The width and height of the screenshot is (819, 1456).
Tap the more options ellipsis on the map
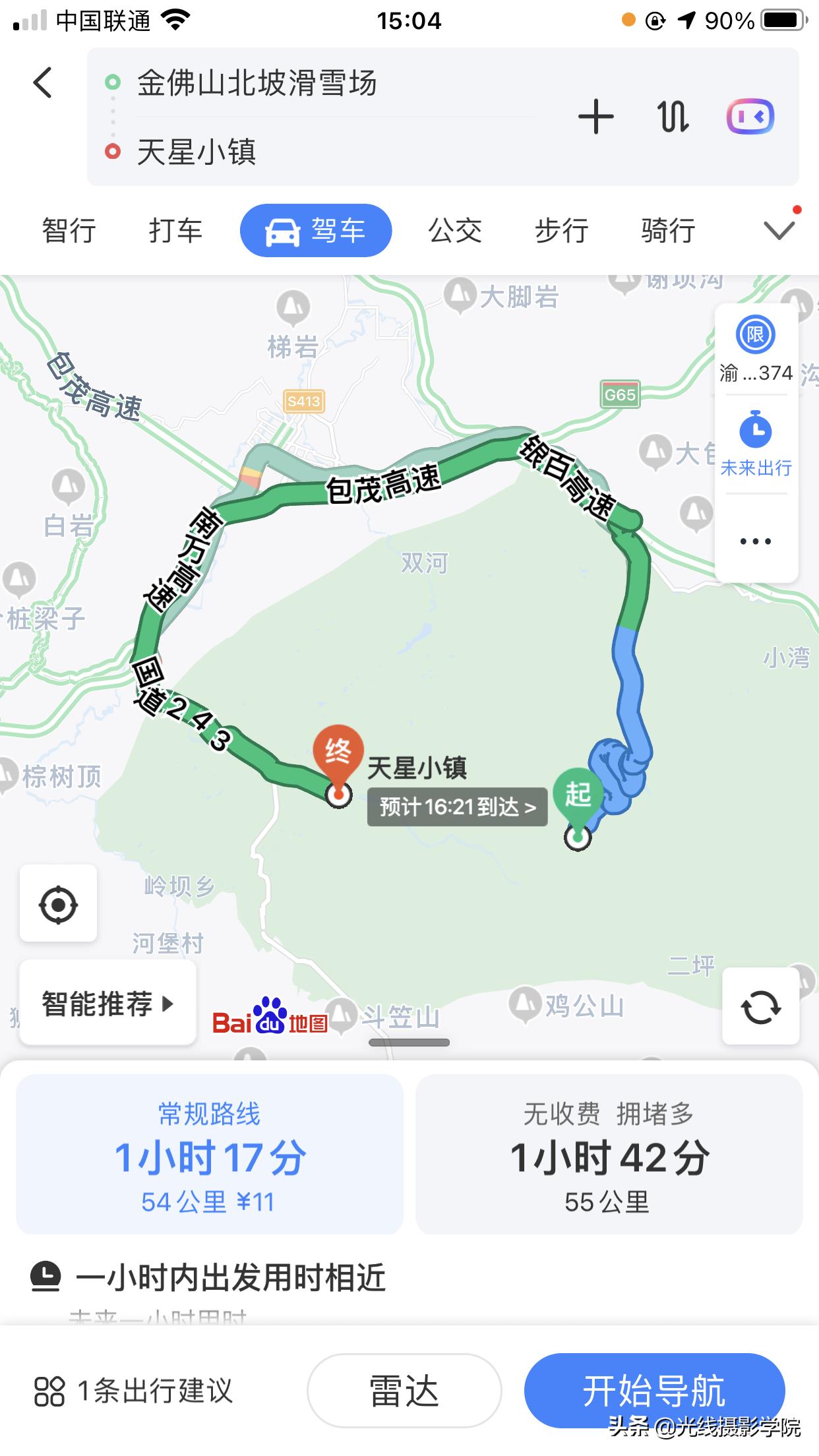756,541
